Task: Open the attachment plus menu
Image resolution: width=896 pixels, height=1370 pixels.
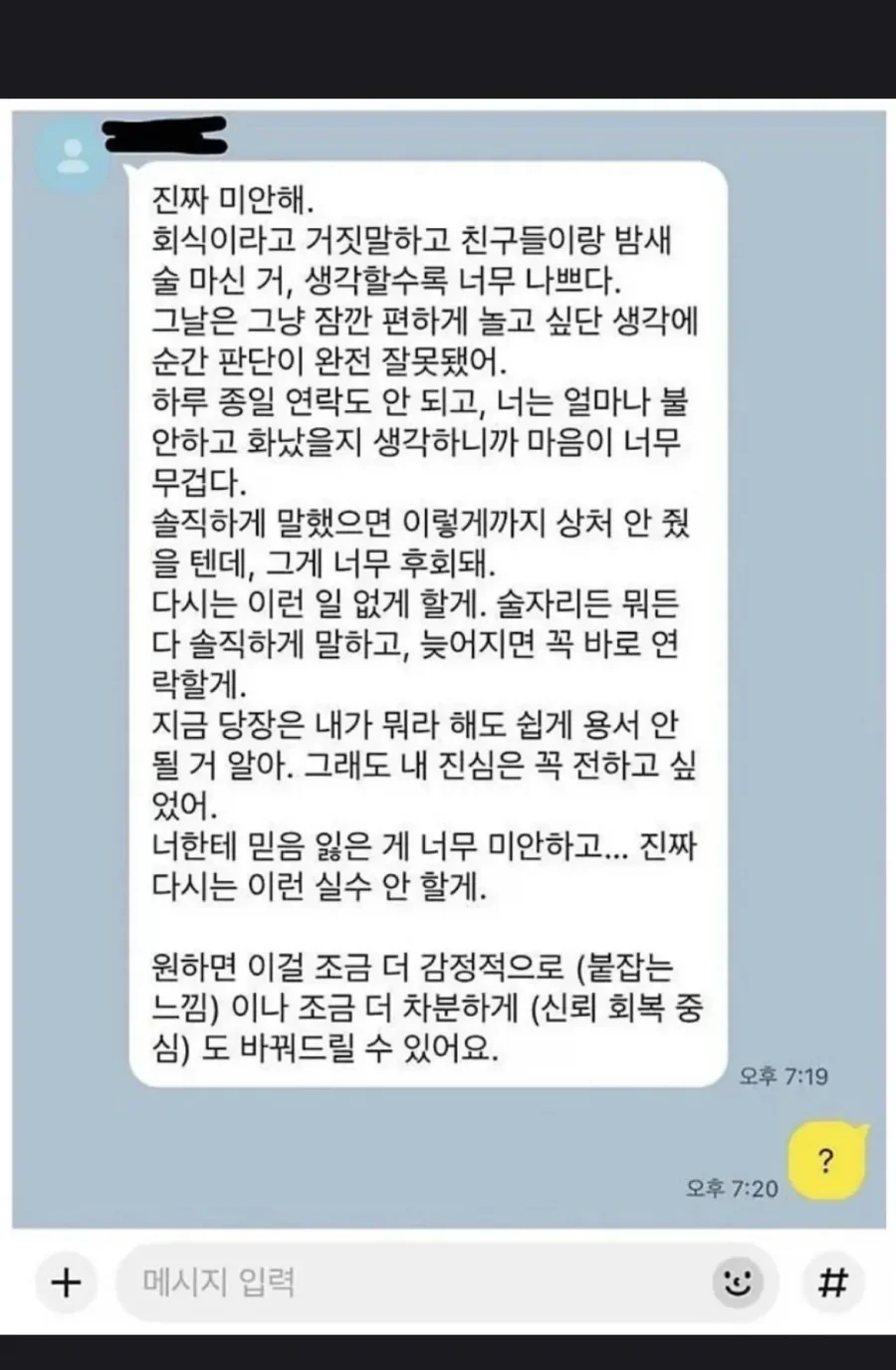Action: 66,1282
